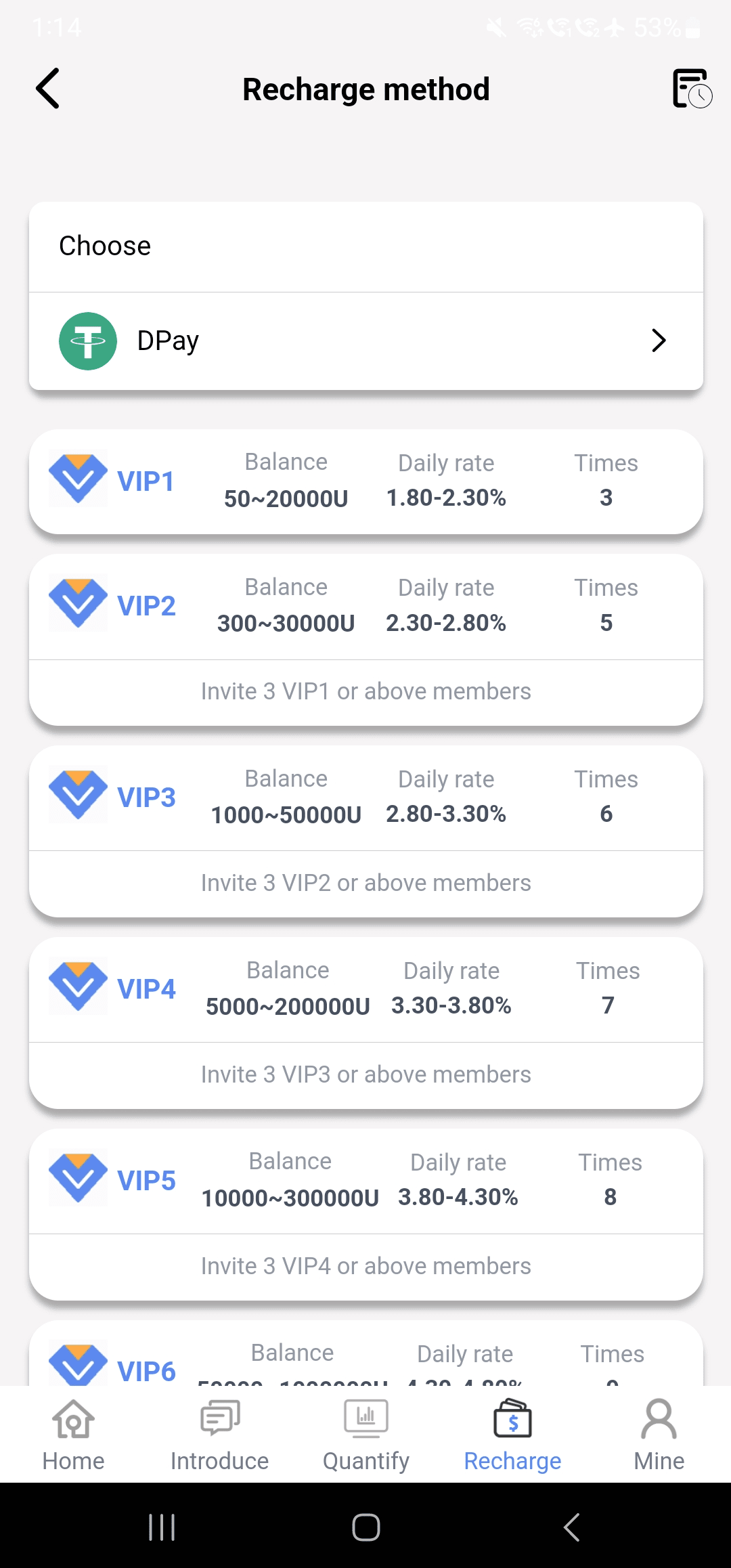
Task: Open the system recent apps button
Action: (x=162, y=1527)
